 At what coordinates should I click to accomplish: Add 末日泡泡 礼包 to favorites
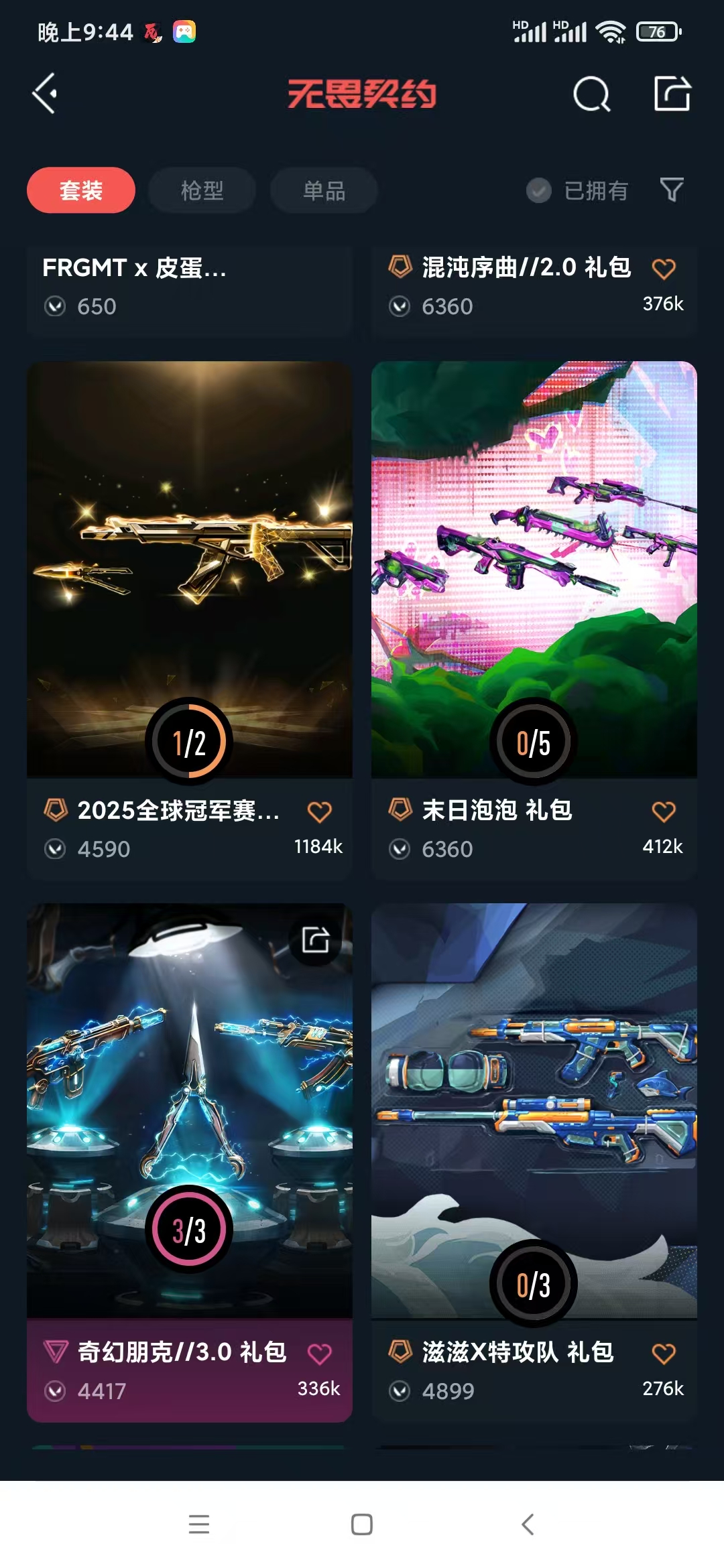(x=664, y=811)
